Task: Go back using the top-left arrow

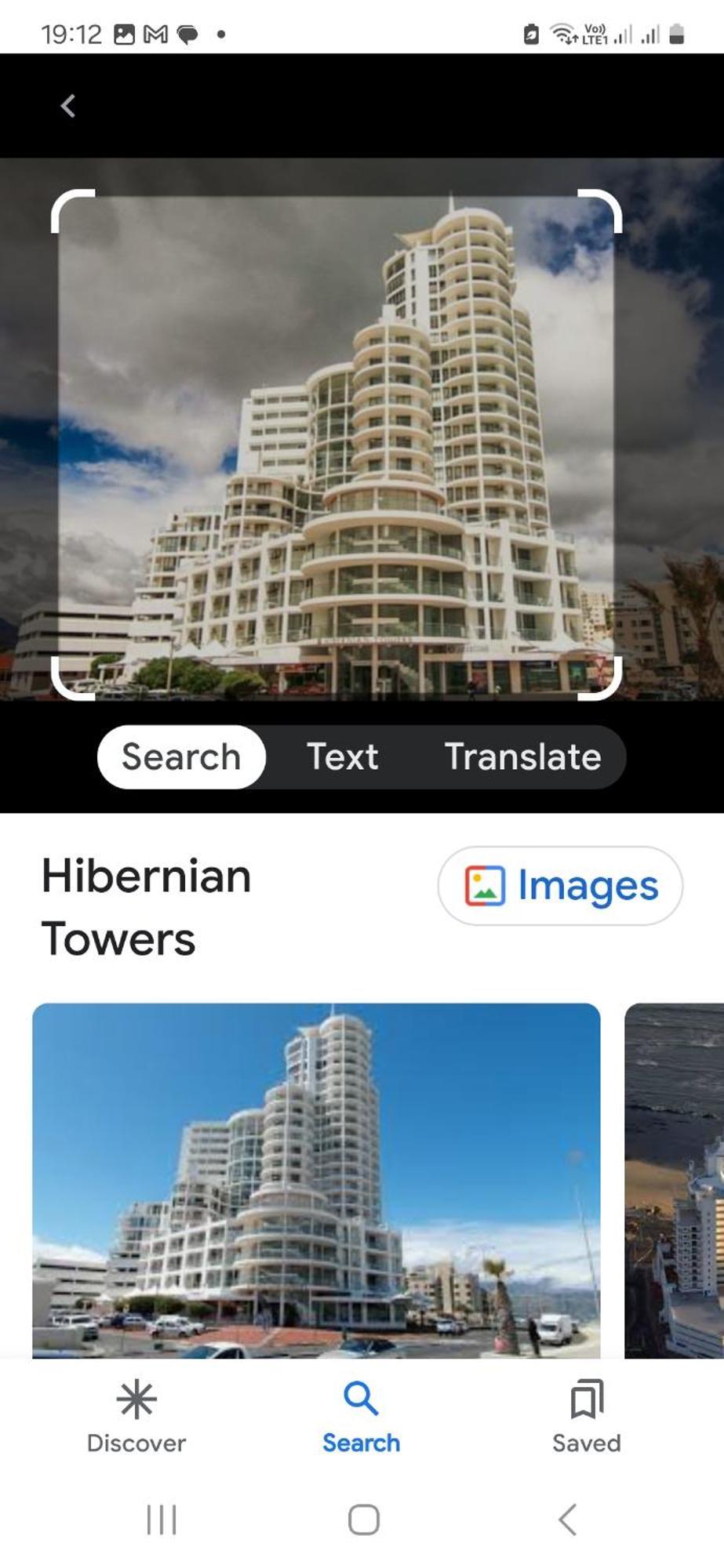Action: coord(68,106)
